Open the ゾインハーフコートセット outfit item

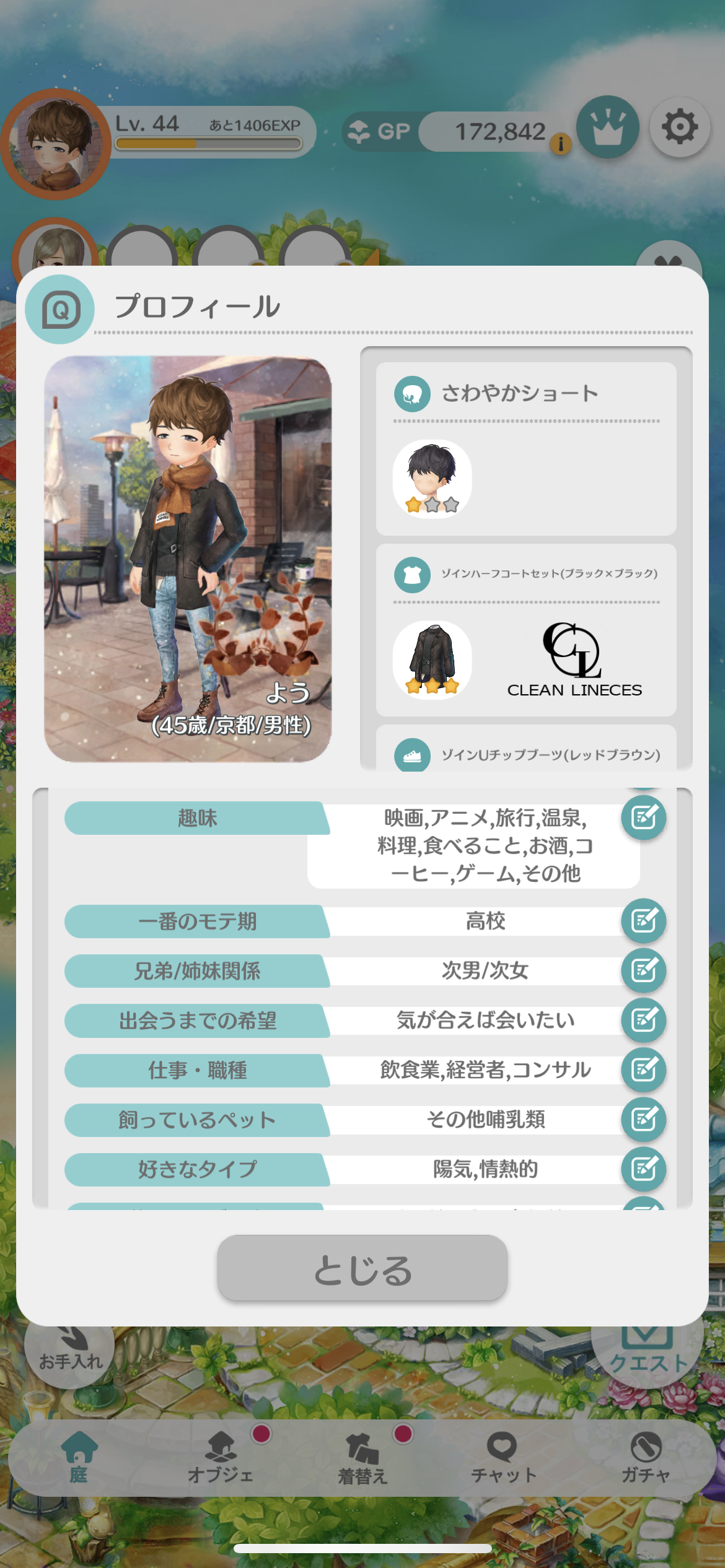tap(432, 660)
